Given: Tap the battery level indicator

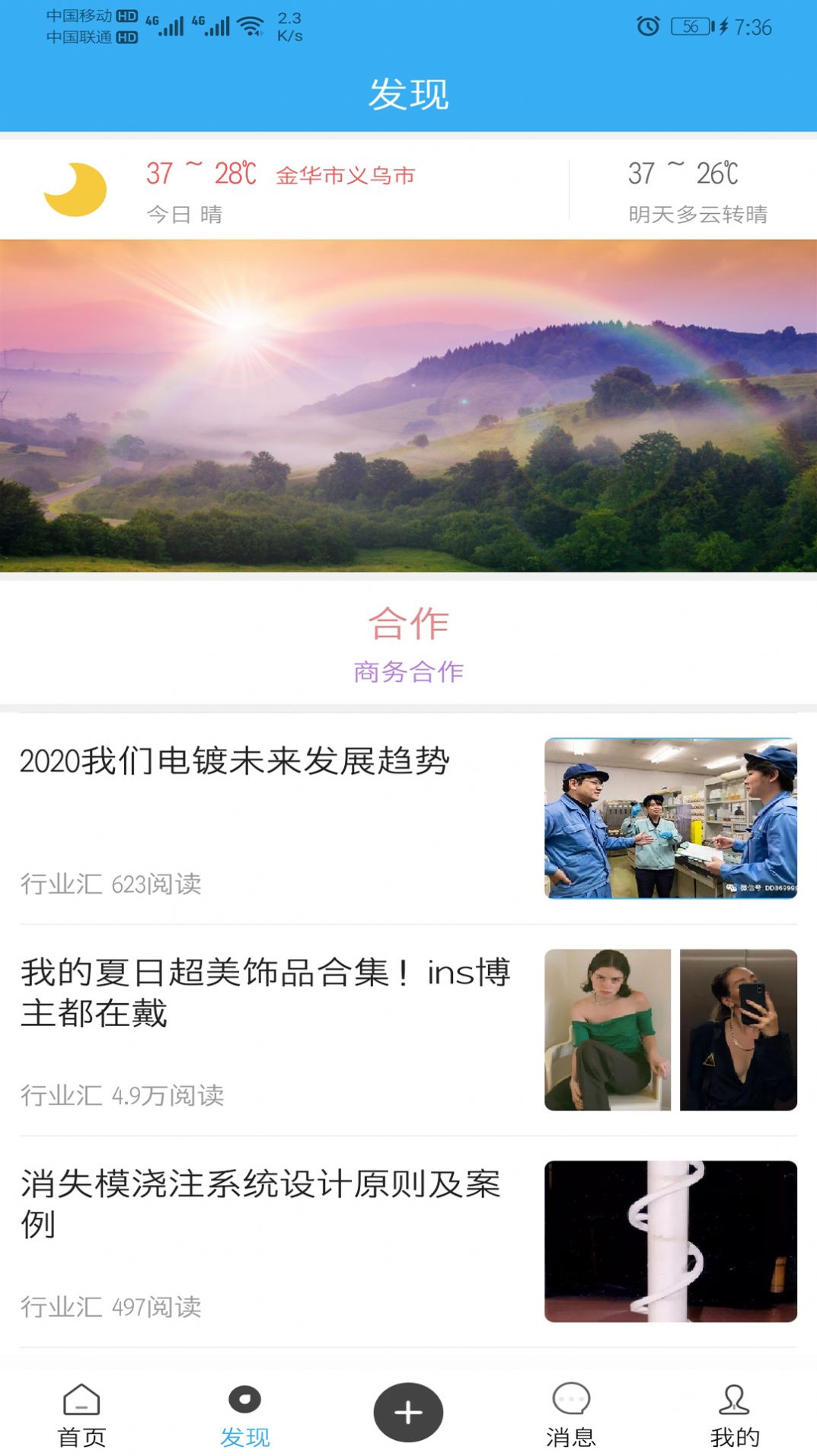Looking at the screenshot, I should (x=688, y=25).
